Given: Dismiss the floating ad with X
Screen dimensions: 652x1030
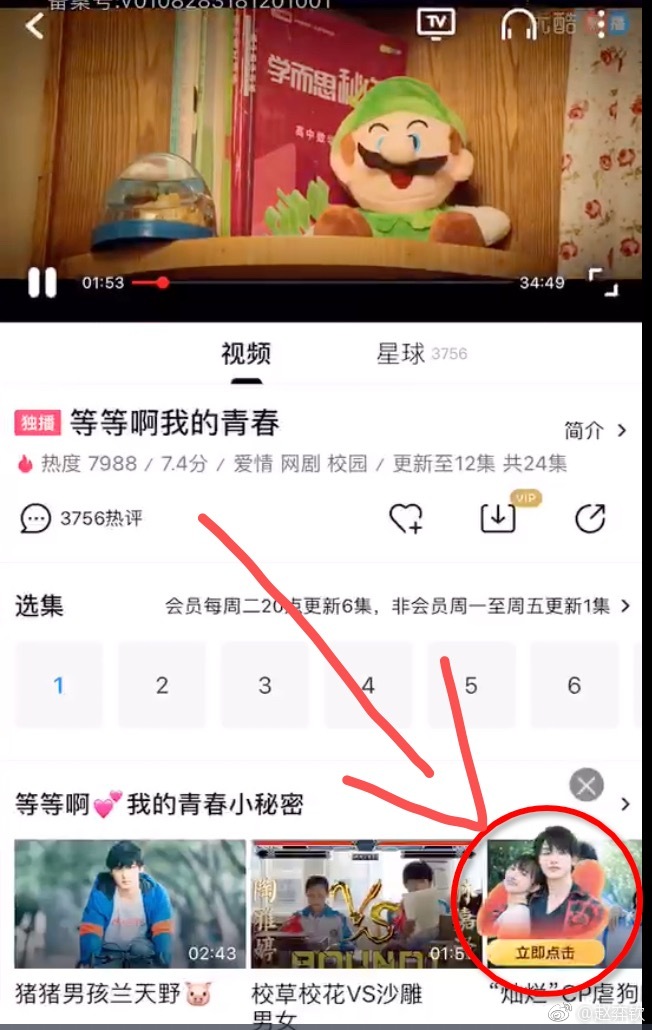Looking at the screenshot, I should pos(587,784).
